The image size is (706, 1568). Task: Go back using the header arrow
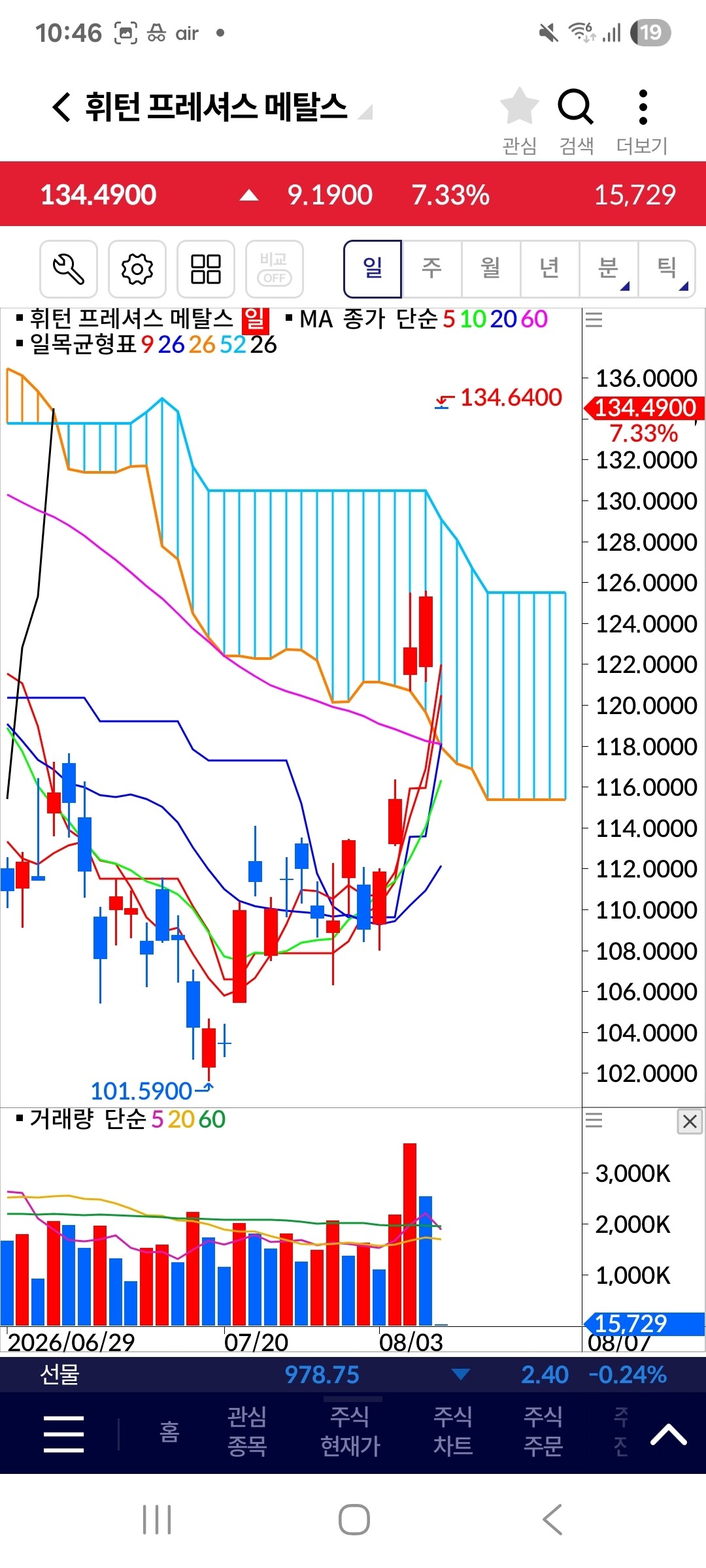61,107
